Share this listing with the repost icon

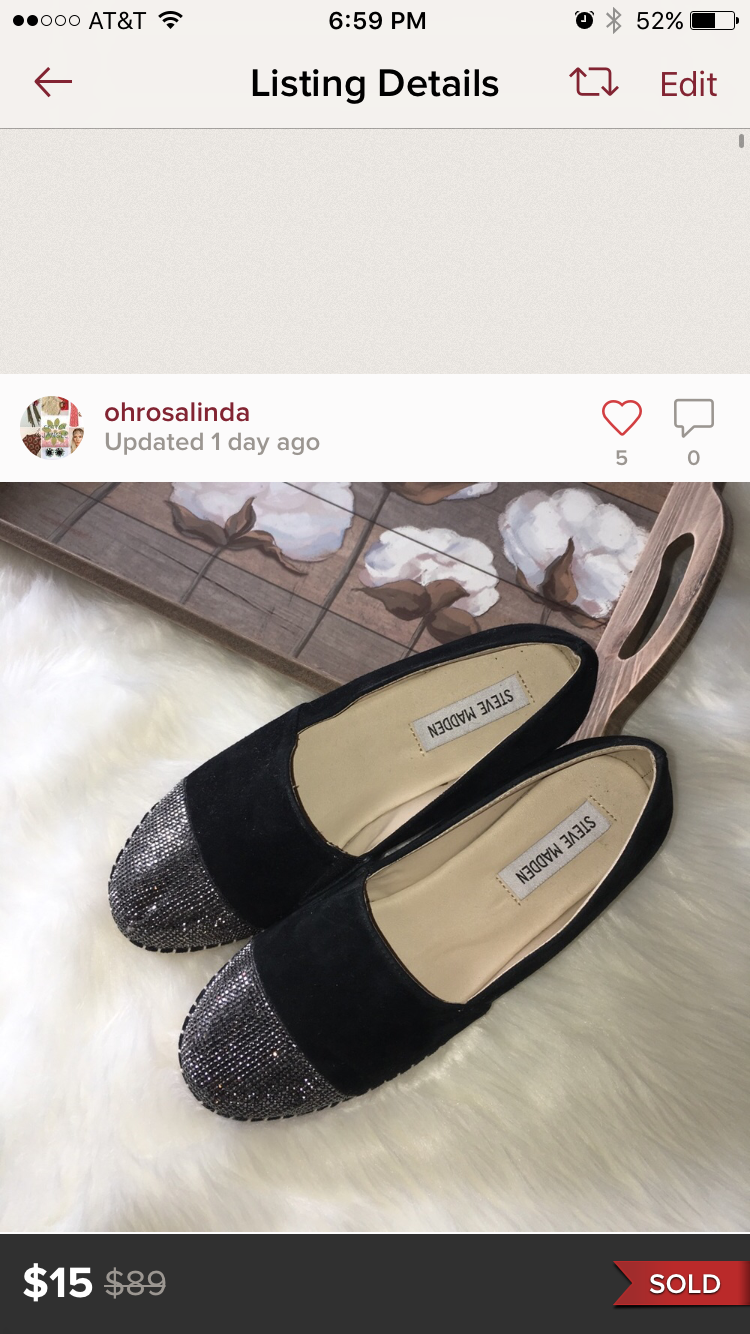tap(594, 83)
